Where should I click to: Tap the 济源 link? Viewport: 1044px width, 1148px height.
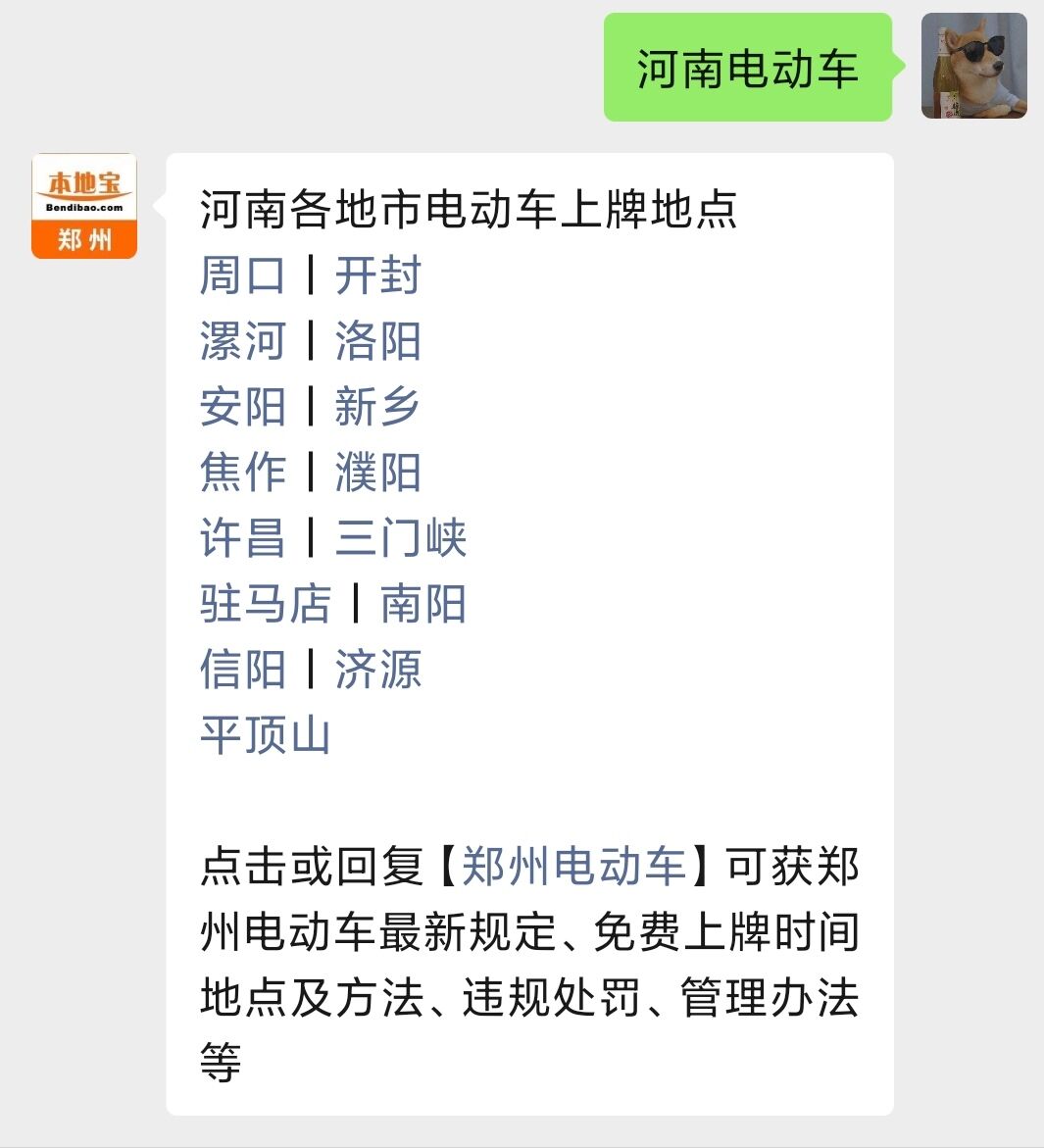tap(377, 670)
